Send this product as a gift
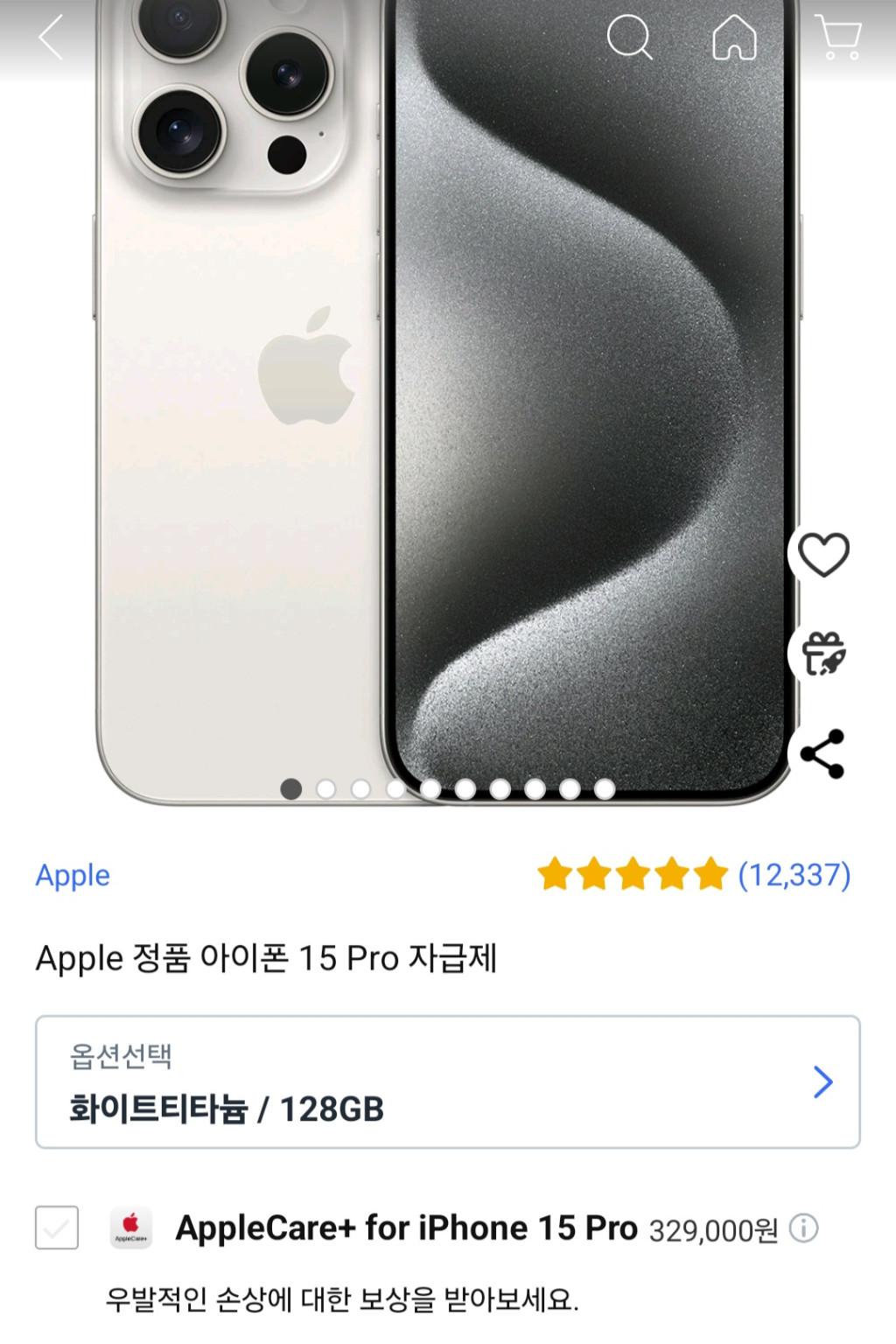This screenshot has width=896, height=1344. (x=824, y=654)
